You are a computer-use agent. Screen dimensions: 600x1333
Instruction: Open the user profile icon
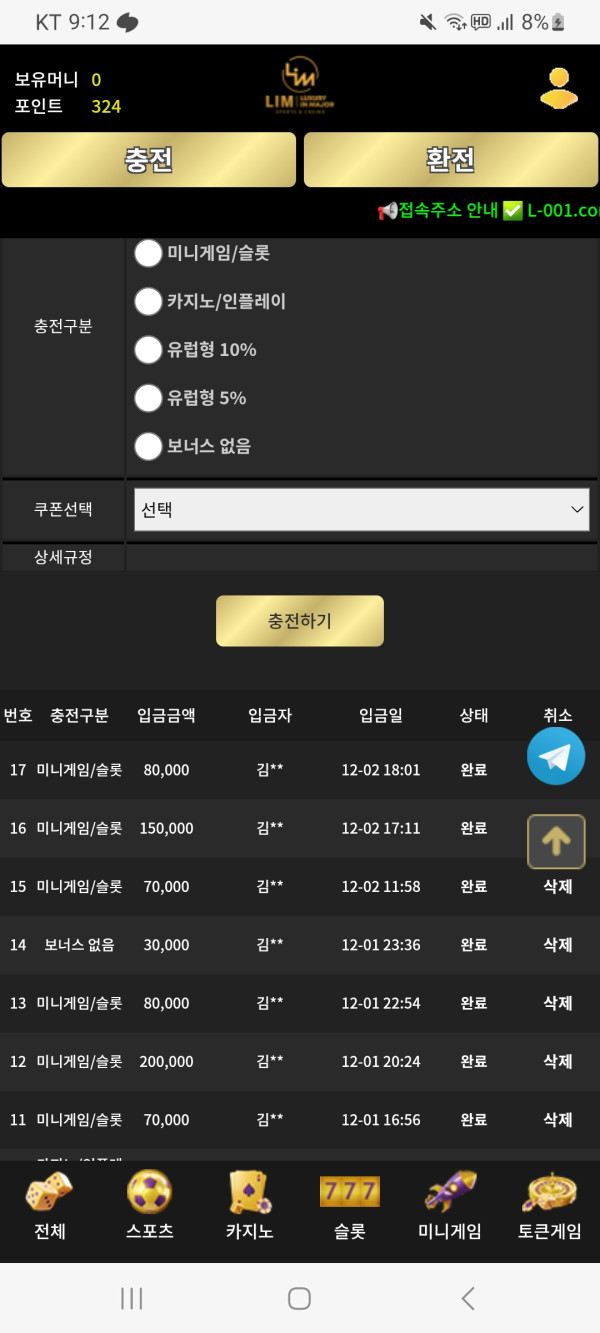pos(559,88)
